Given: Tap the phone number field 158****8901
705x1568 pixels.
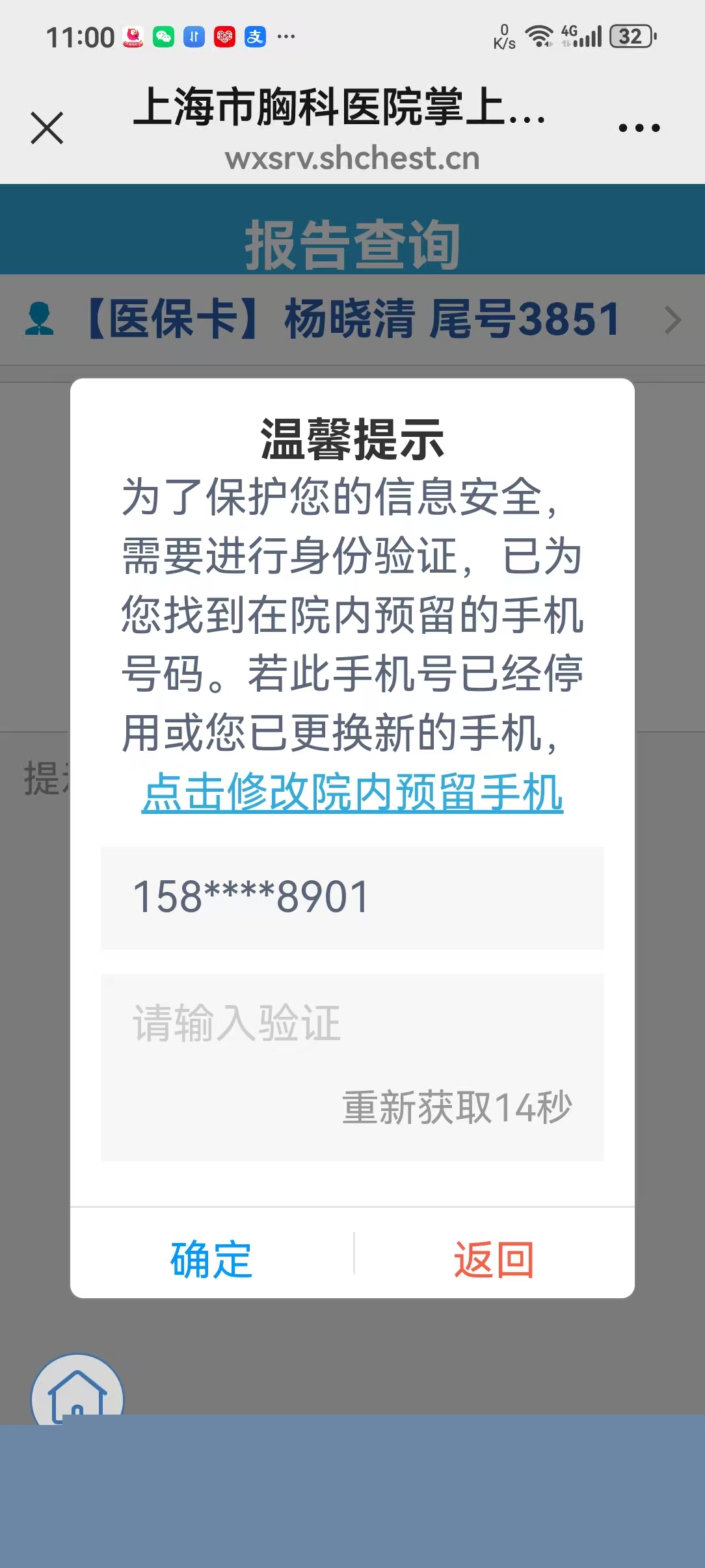Looking at the screenshot, I should (x=352, y=898).
